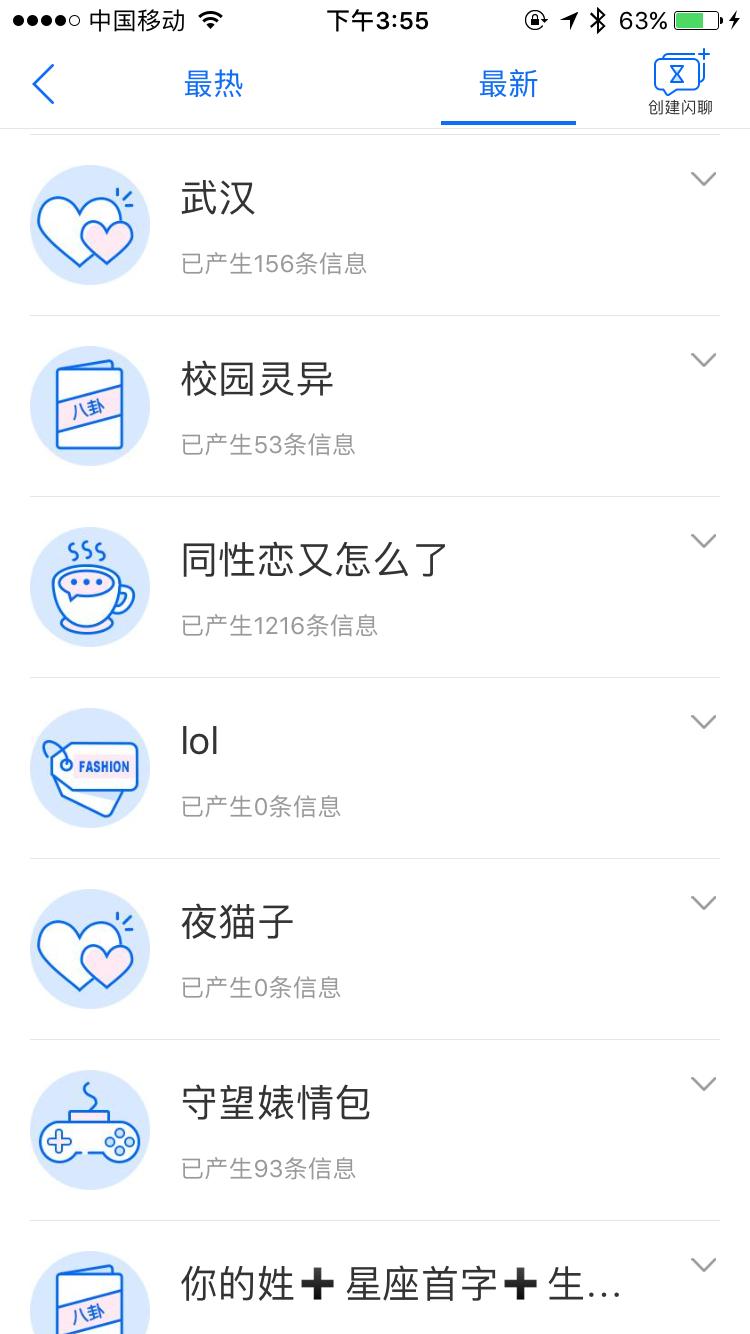
Task: Tap the double hearts icon beside 武汉
Action: coord(90,225)
